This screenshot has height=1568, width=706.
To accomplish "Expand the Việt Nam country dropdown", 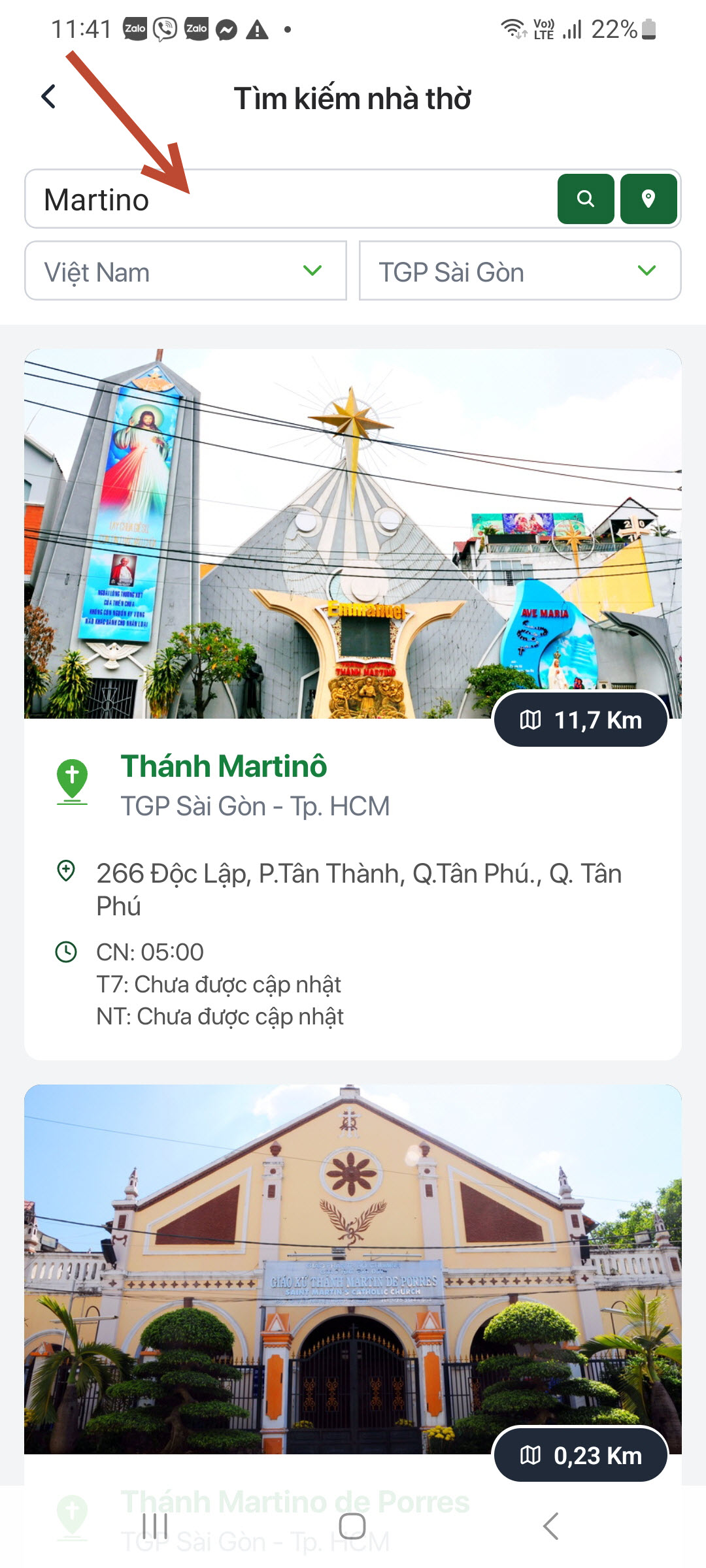I will coord(185,272).
